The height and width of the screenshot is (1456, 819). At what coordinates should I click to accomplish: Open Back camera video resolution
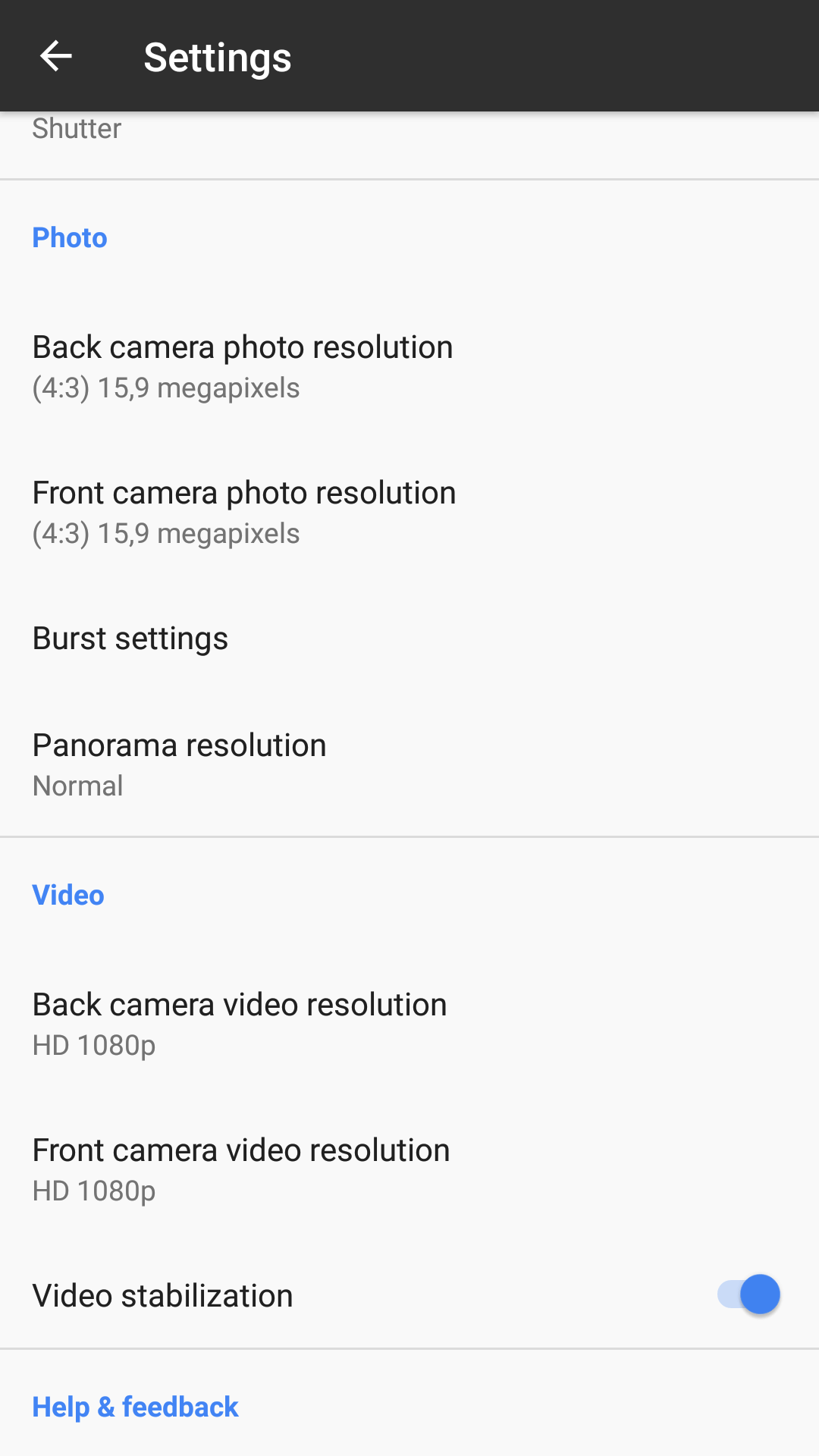[409, 1024]
